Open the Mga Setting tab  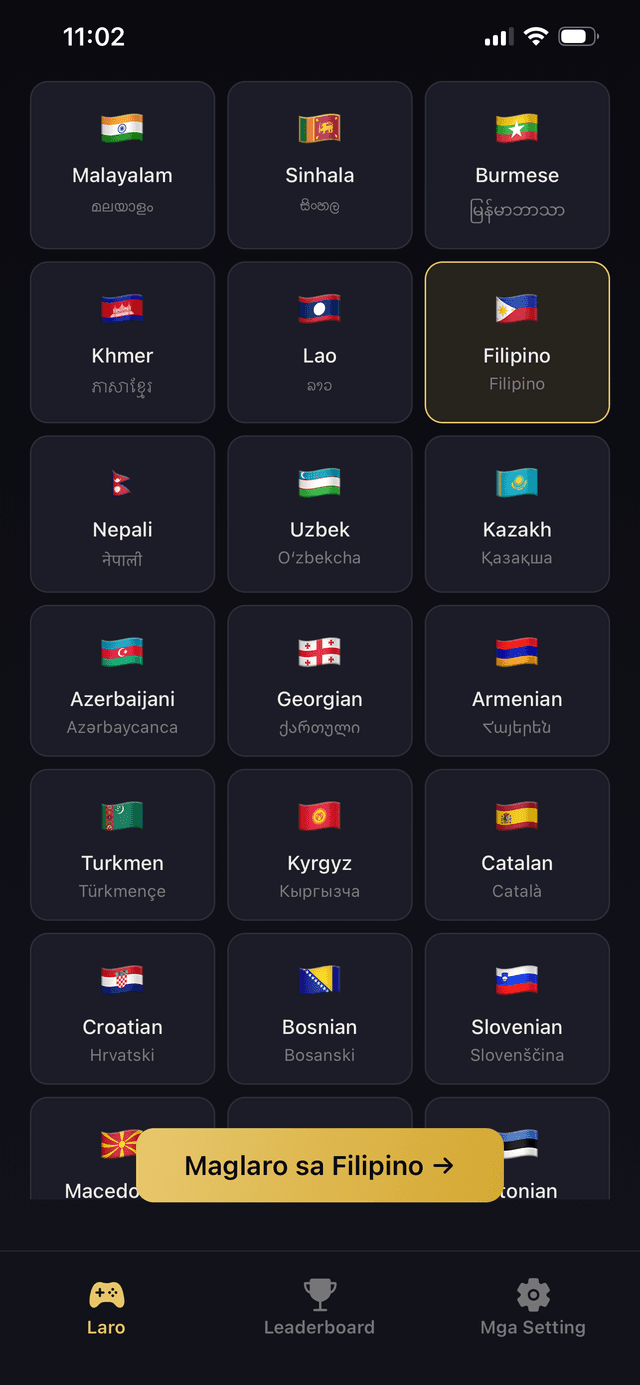pyautogui.click(x=532, y=1308)
